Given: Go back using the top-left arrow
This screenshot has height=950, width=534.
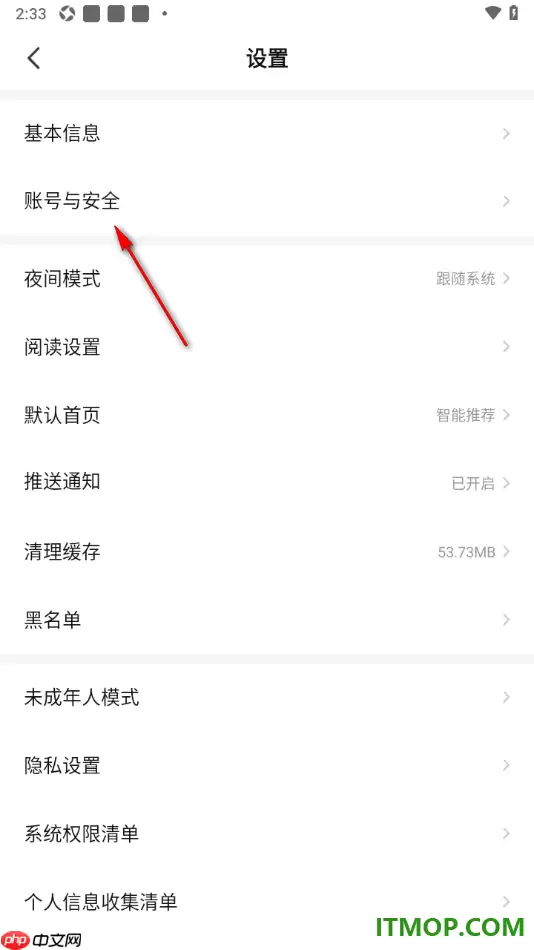Looking at the screenshot, I should click(x=34, y=58).
